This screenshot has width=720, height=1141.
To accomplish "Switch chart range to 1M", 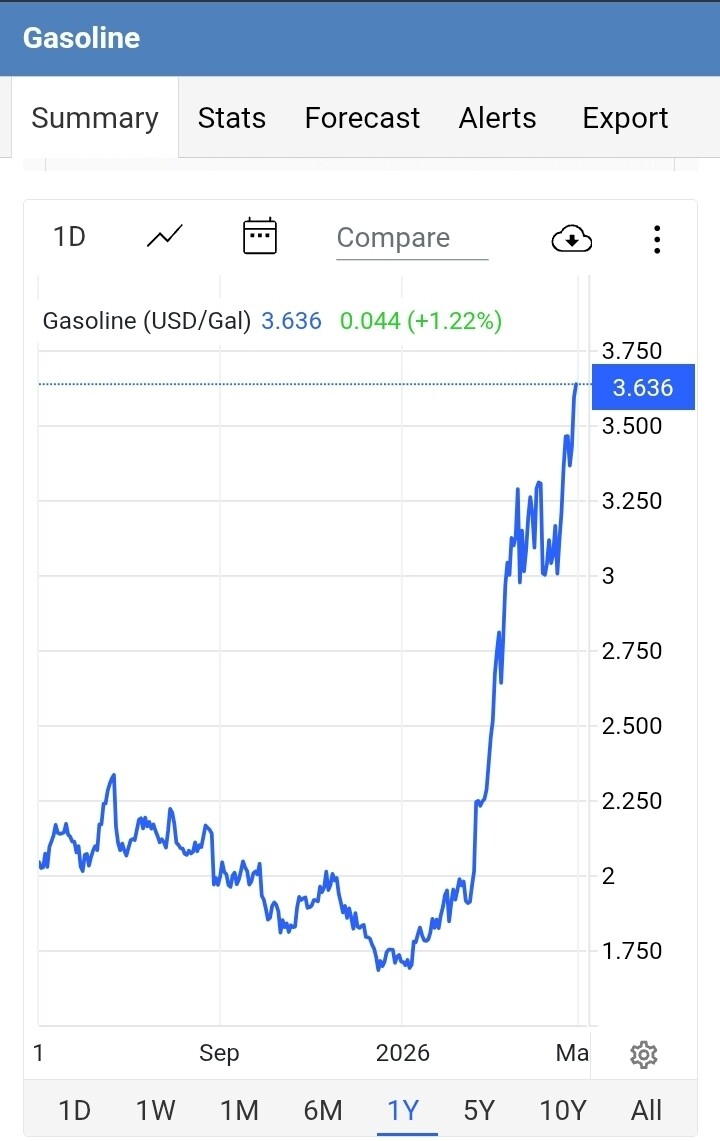I will [x=239, y=1110].
